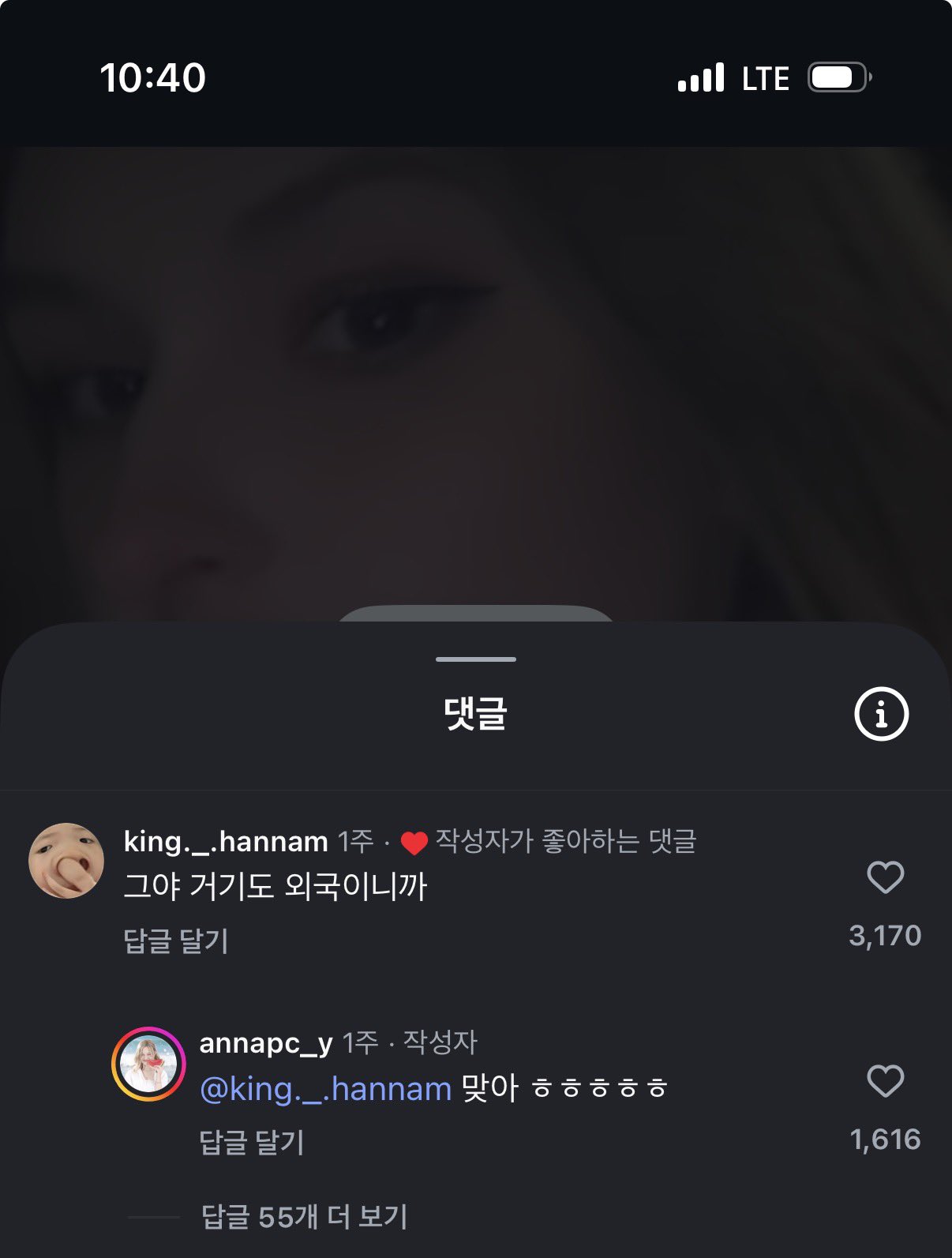The height and width of the screenshot is (1258, 952).
Task: Like king._.hannam's comment
Action: (x=885, y=877)
